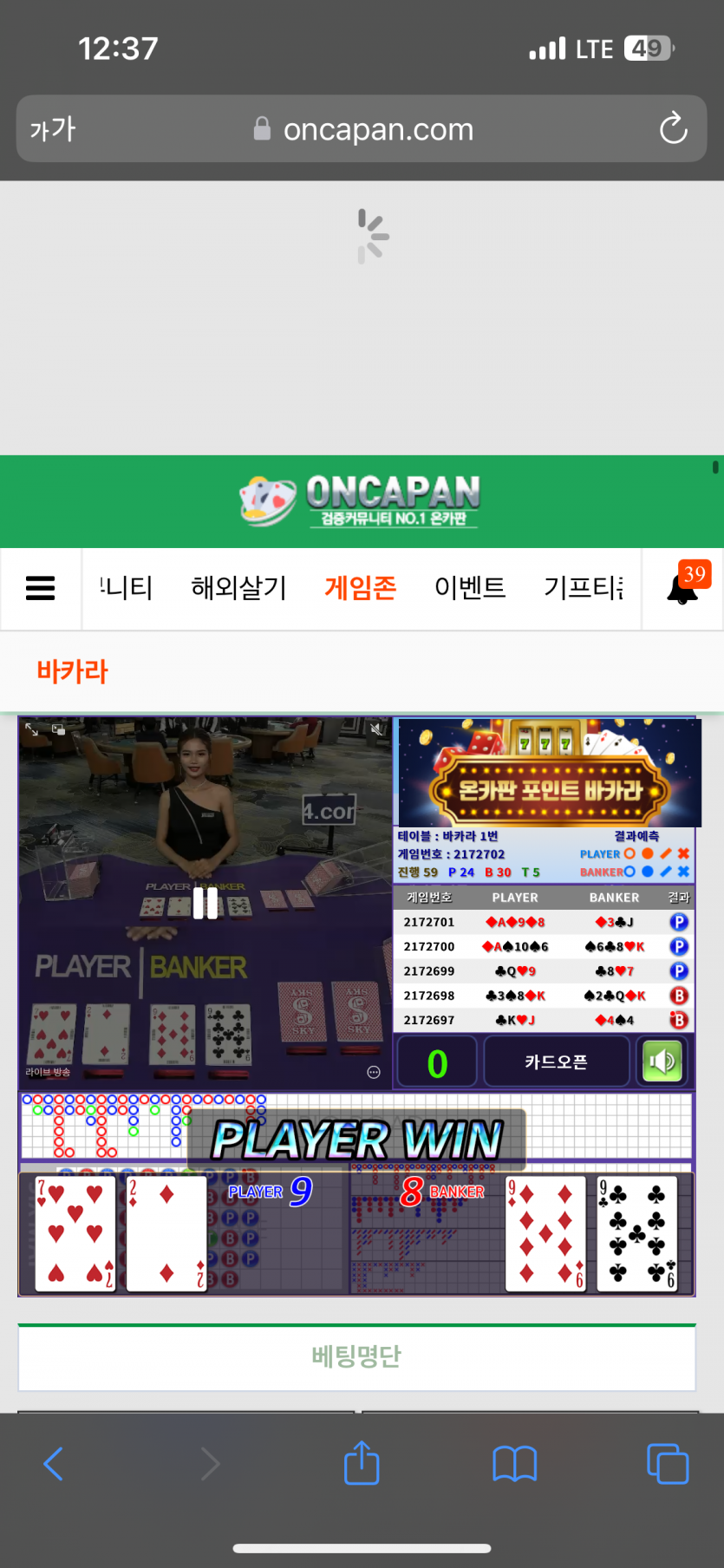Screen dimensions: 724x1568
Task: Open the hamburger menu
Action: tap(41, 588)
